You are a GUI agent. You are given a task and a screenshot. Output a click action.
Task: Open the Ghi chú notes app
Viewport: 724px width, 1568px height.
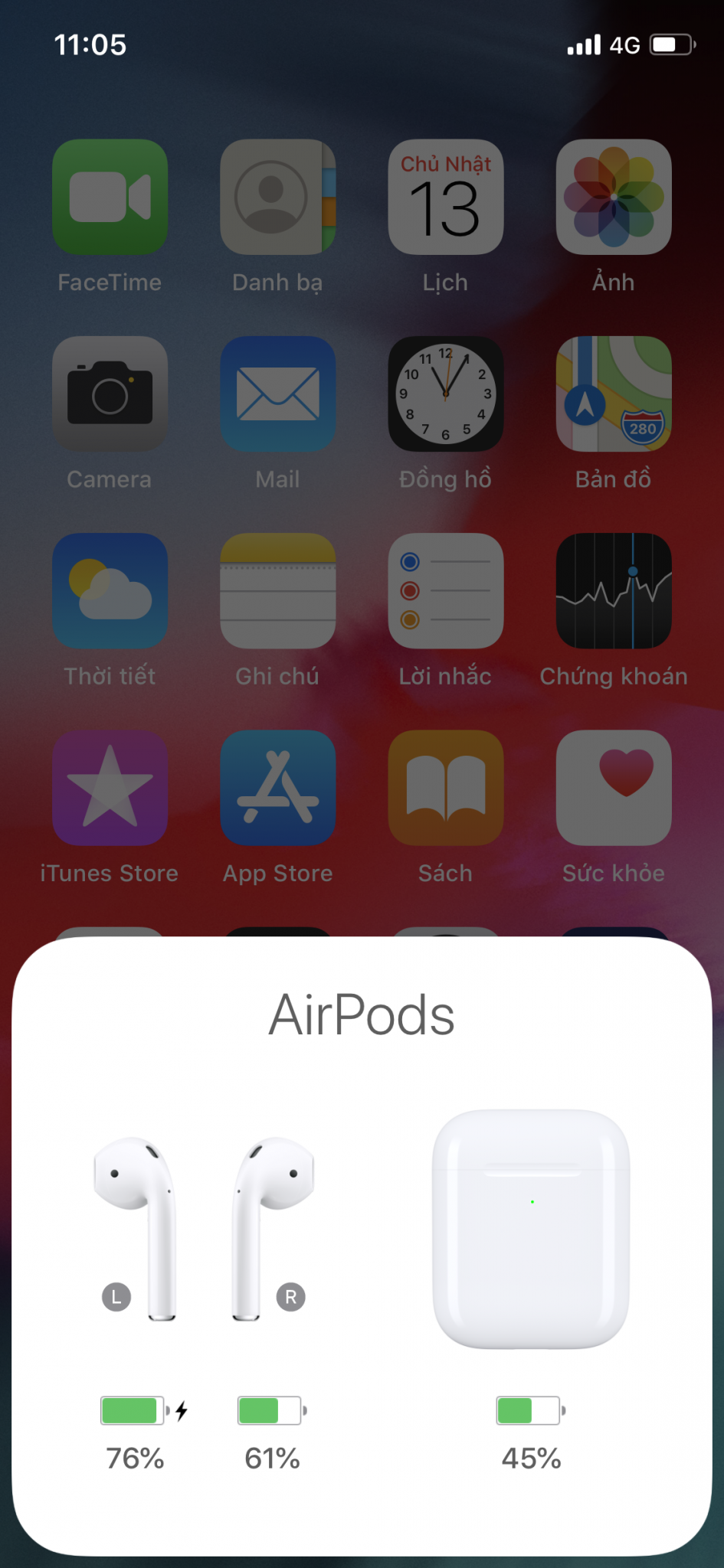[x=277, y=590]
